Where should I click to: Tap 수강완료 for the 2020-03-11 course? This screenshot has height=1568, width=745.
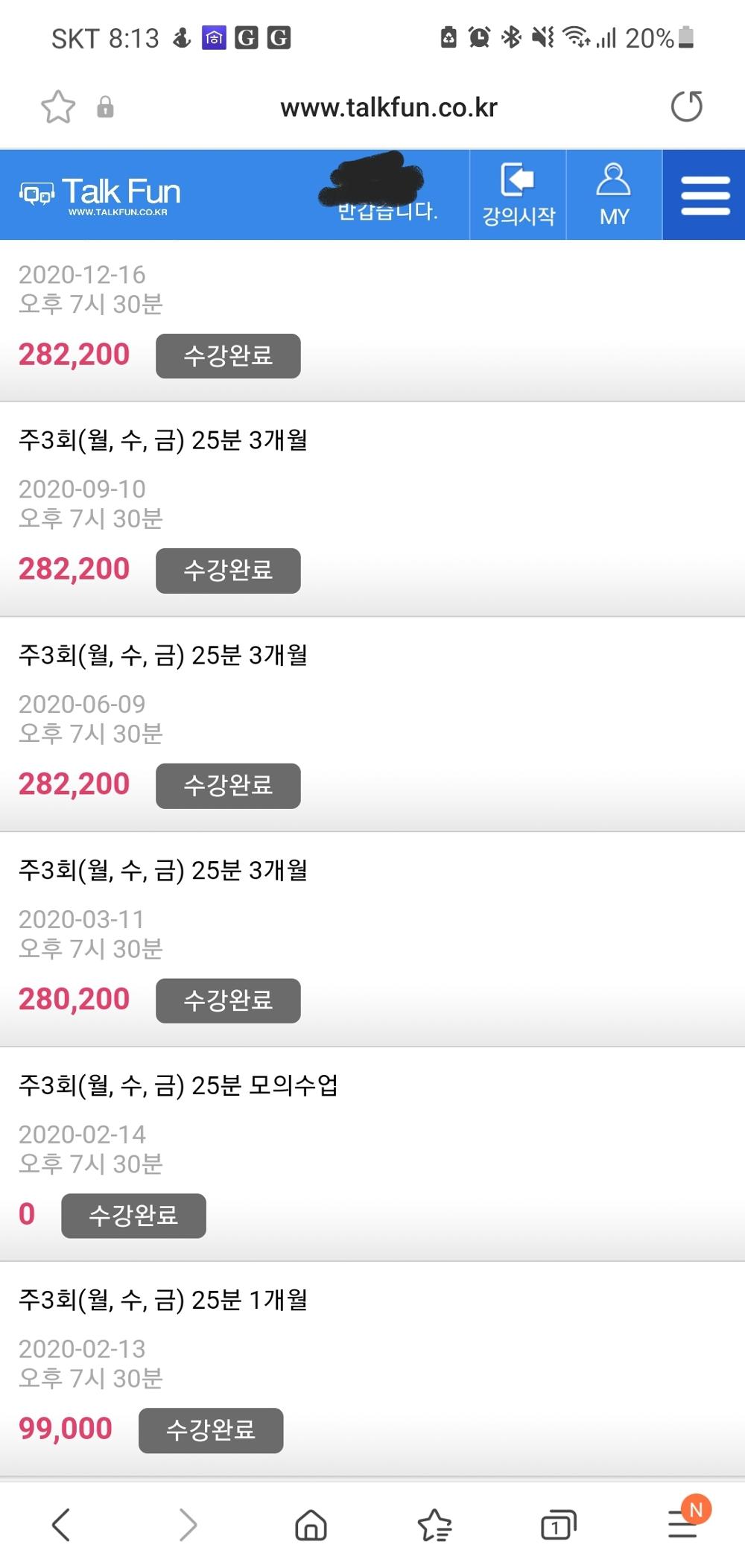click(x=228, y=1000)
